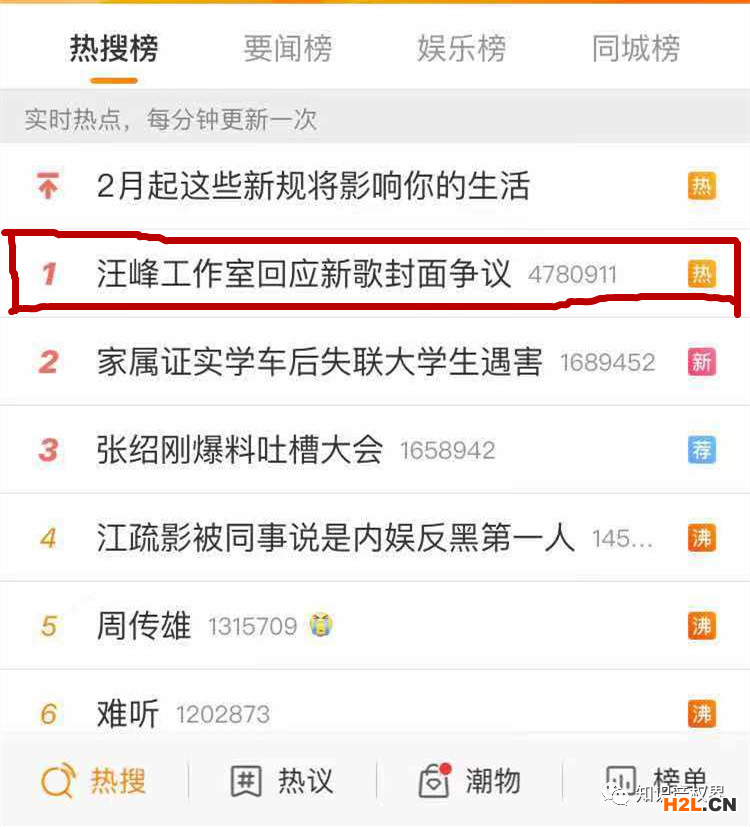Switch to the 要闻榜 tab
Screen dimensions: 750x827
[x=287, y=48]
